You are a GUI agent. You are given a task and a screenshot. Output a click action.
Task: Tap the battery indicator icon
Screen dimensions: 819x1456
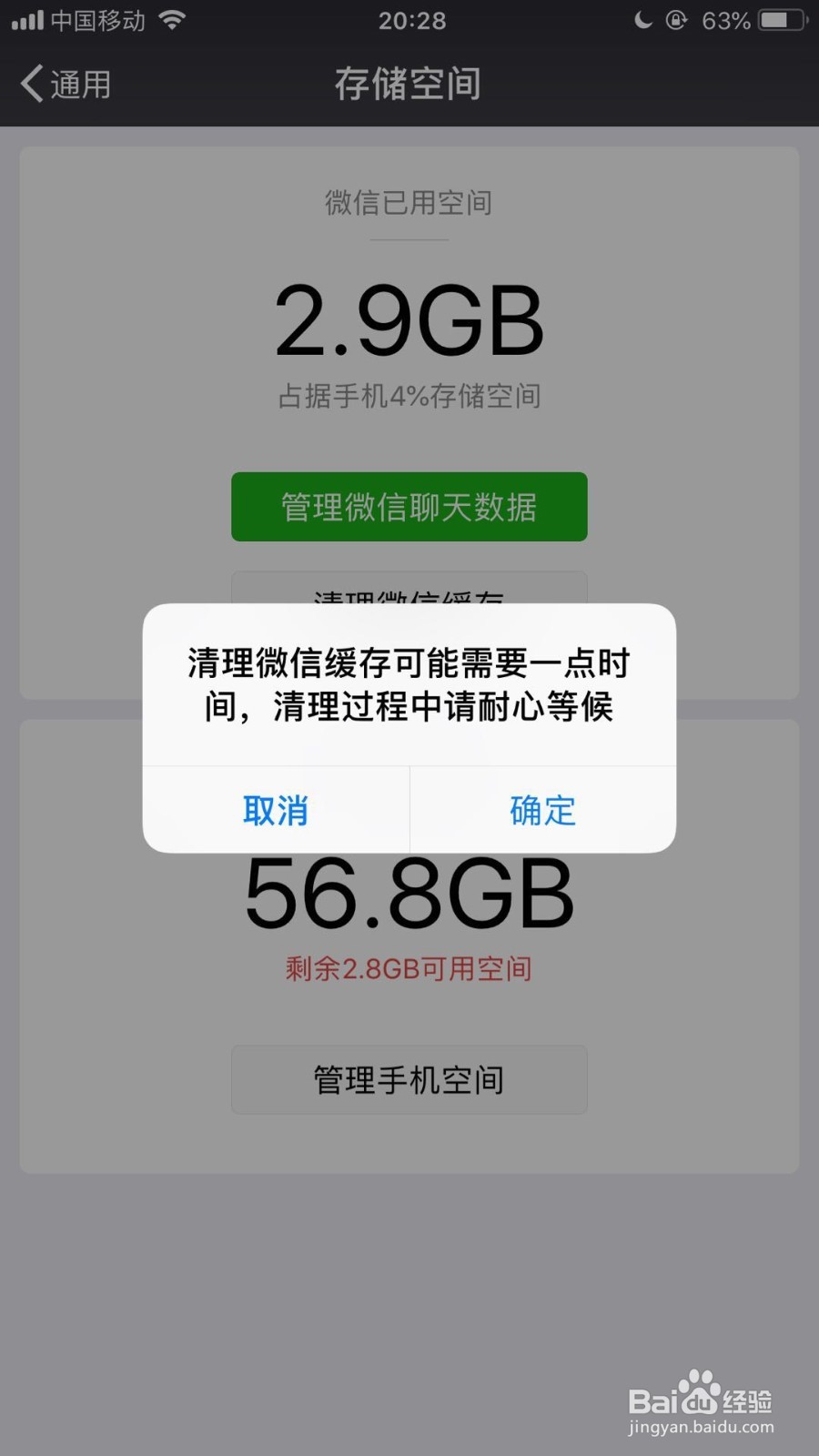point(780,20)
